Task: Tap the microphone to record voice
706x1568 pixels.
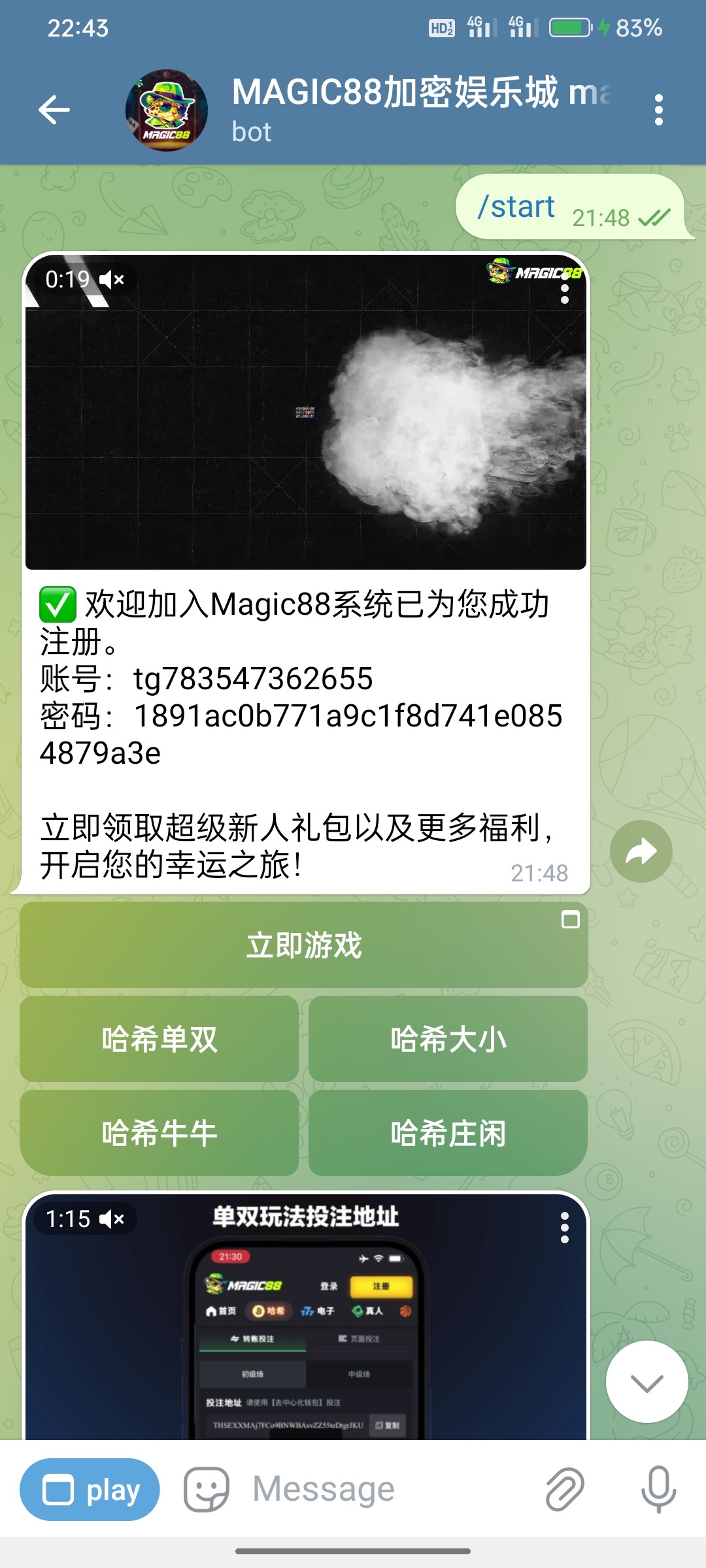Action: pyautogui.click(x=658, y=1490)
